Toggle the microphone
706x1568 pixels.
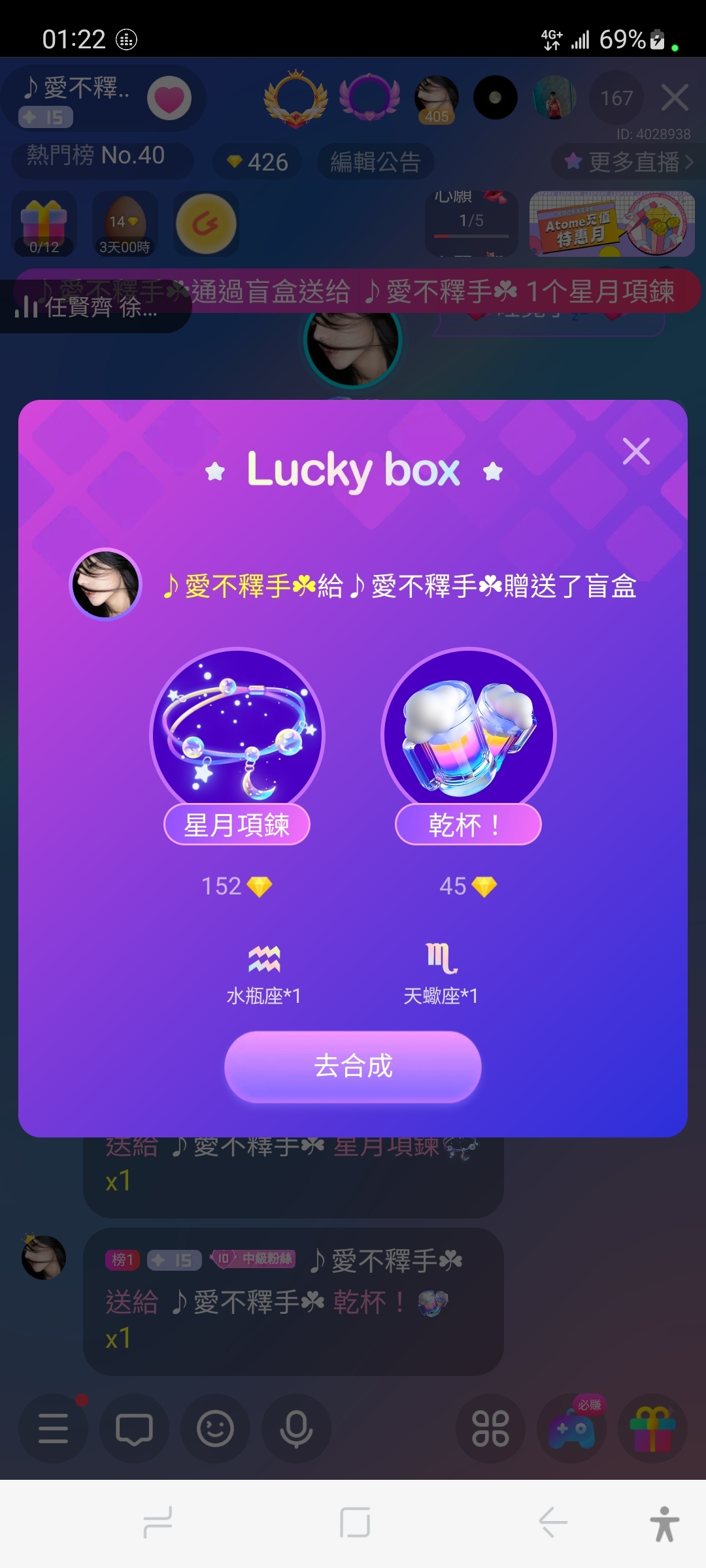coord(296,1428)
